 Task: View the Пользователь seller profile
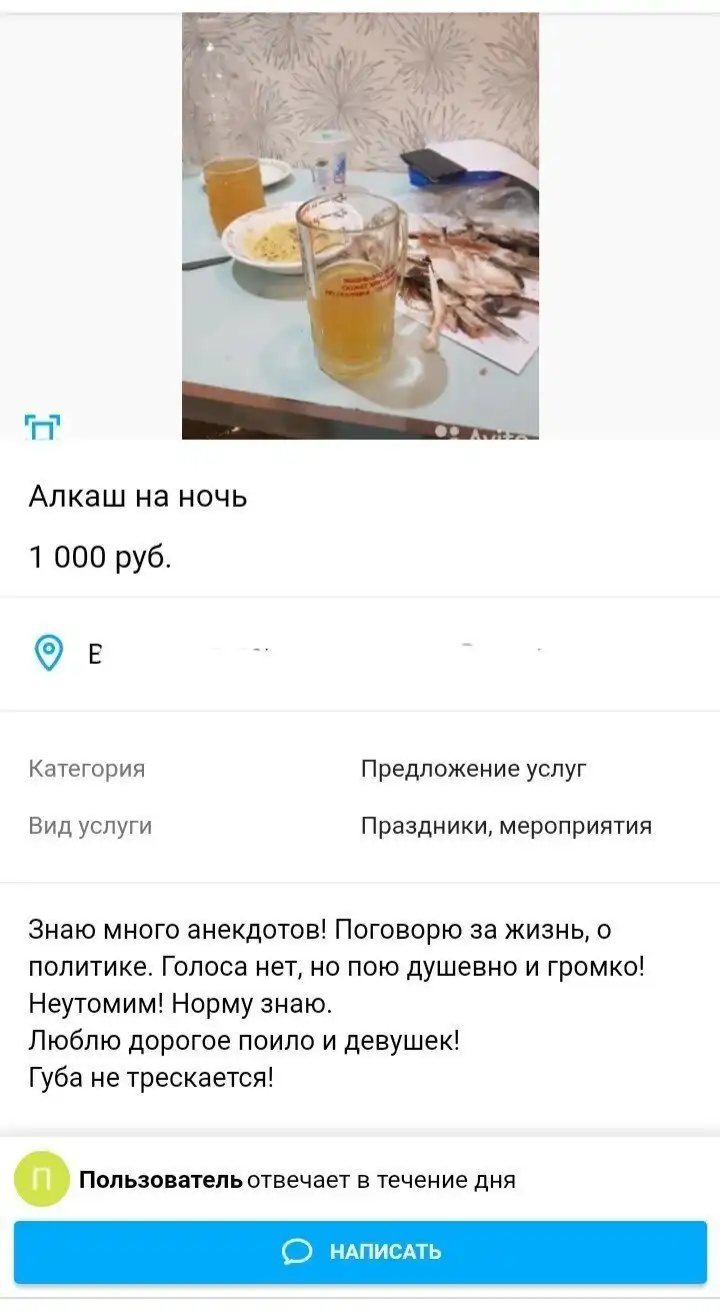(160, 1180)
